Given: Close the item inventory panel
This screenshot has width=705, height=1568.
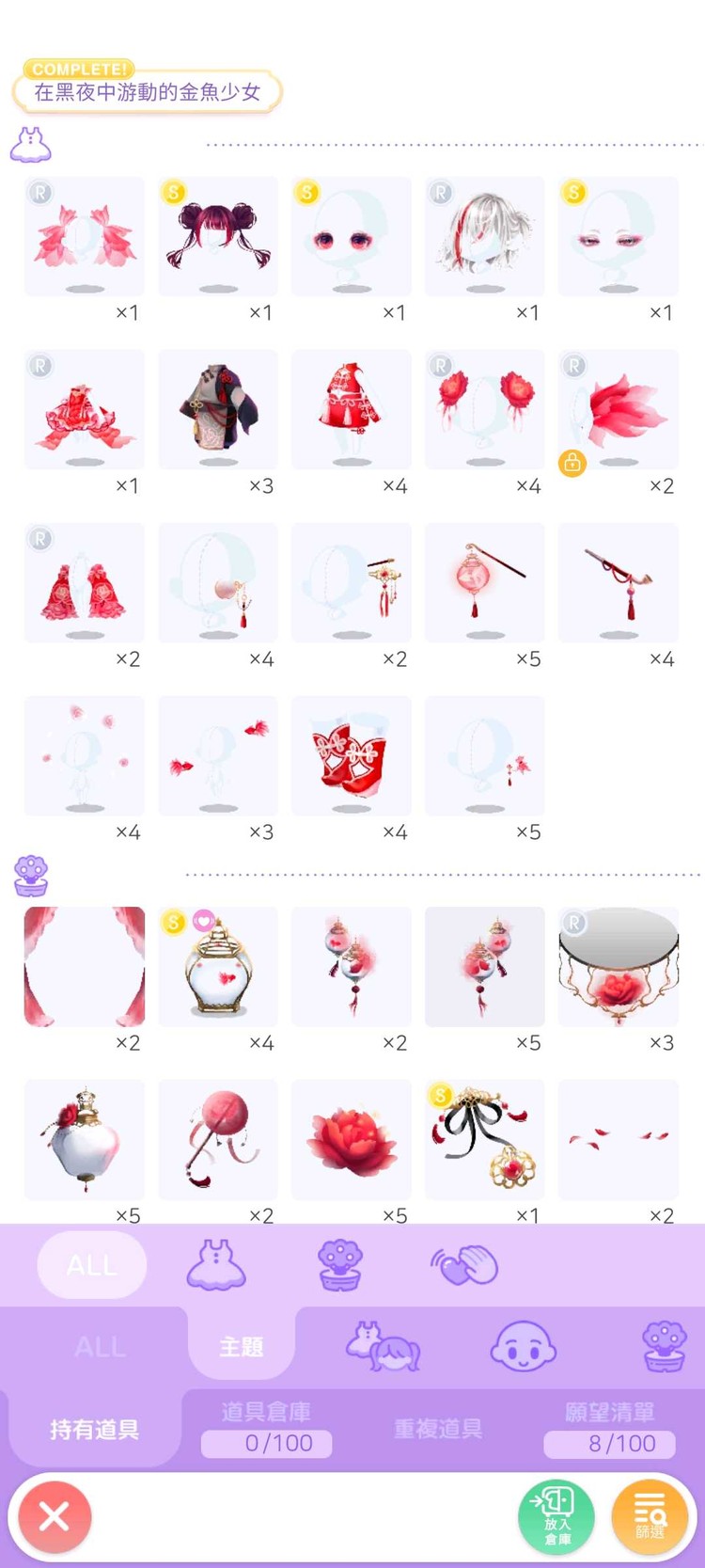Looking at the screenshot, I should click(55, 1516).
